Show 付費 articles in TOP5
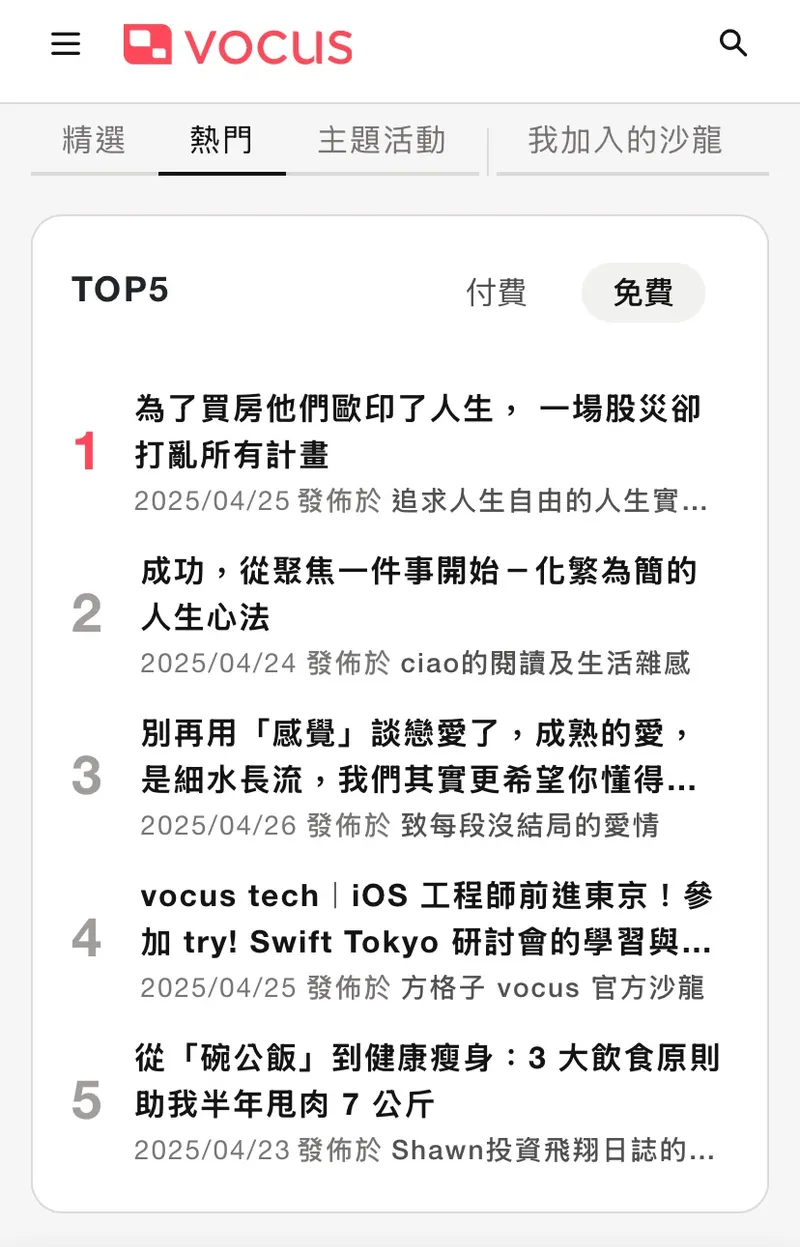Image resolution: width=800 pixels, height=1247 pixels. [x=496, y=293]
